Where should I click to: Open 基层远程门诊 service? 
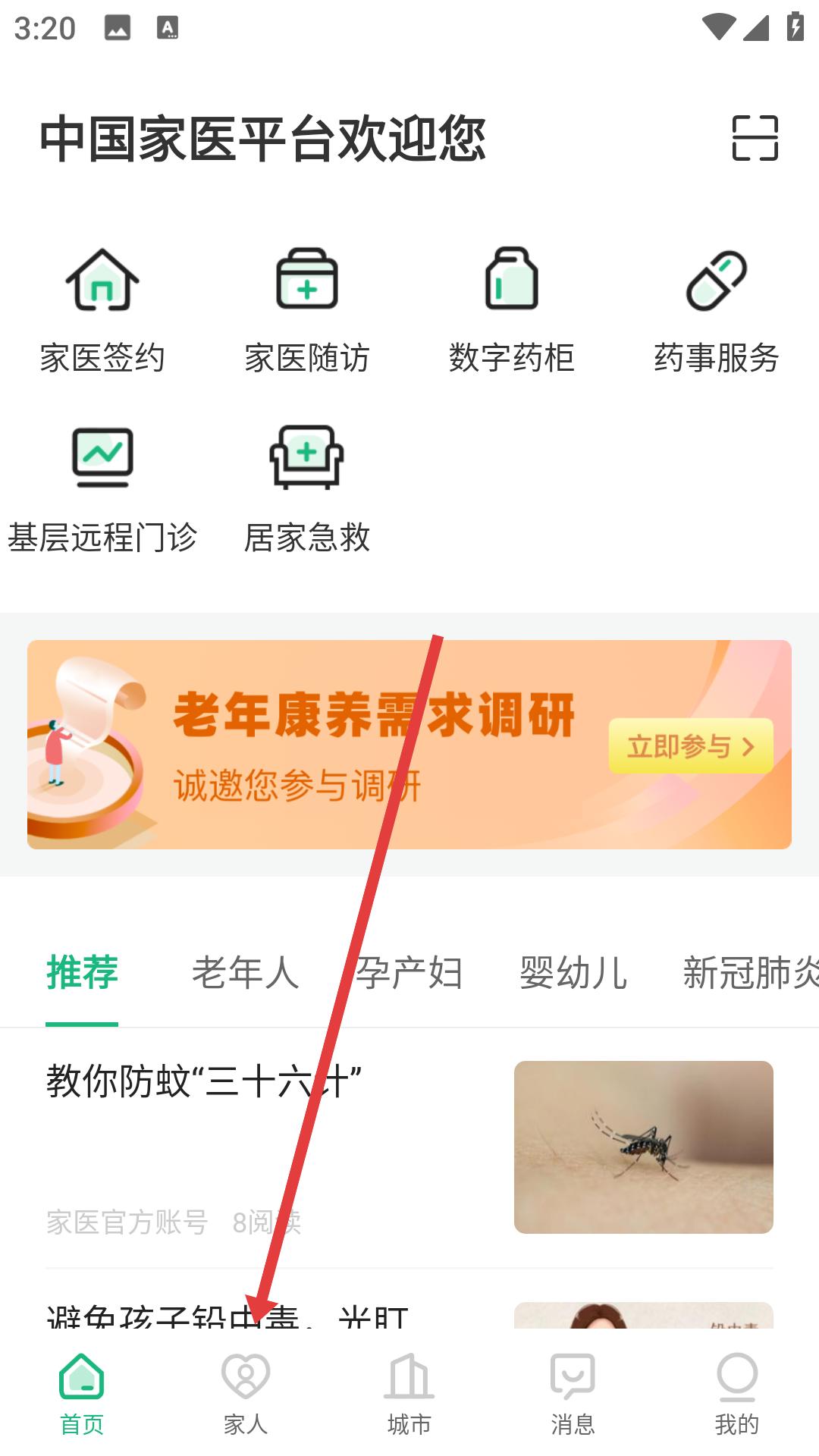click(x=102, y=490)
